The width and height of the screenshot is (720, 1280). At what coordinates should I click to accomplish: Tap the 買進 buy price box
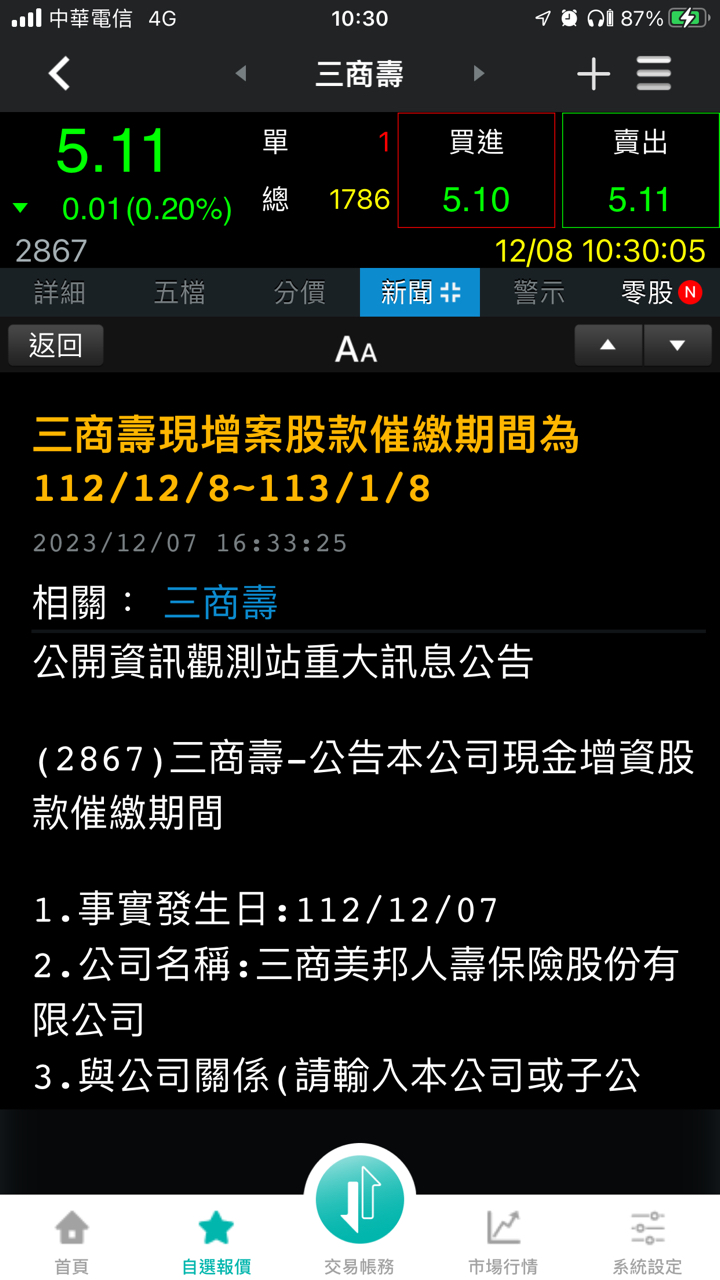tap(476, 170)
